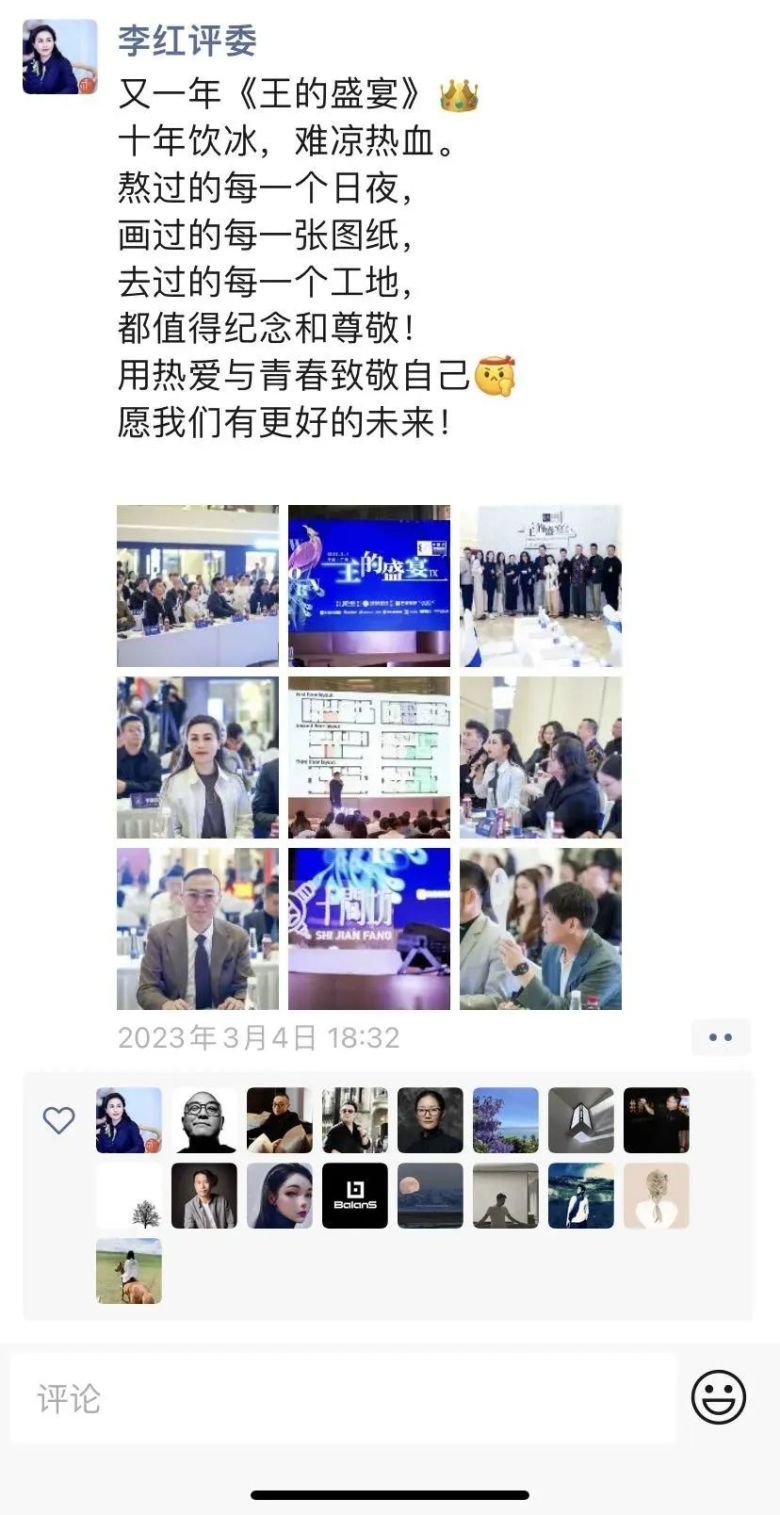780x1515 pixels.
Task: Open the two-dot like/comment menu
Action: (x=720, y=1037)
